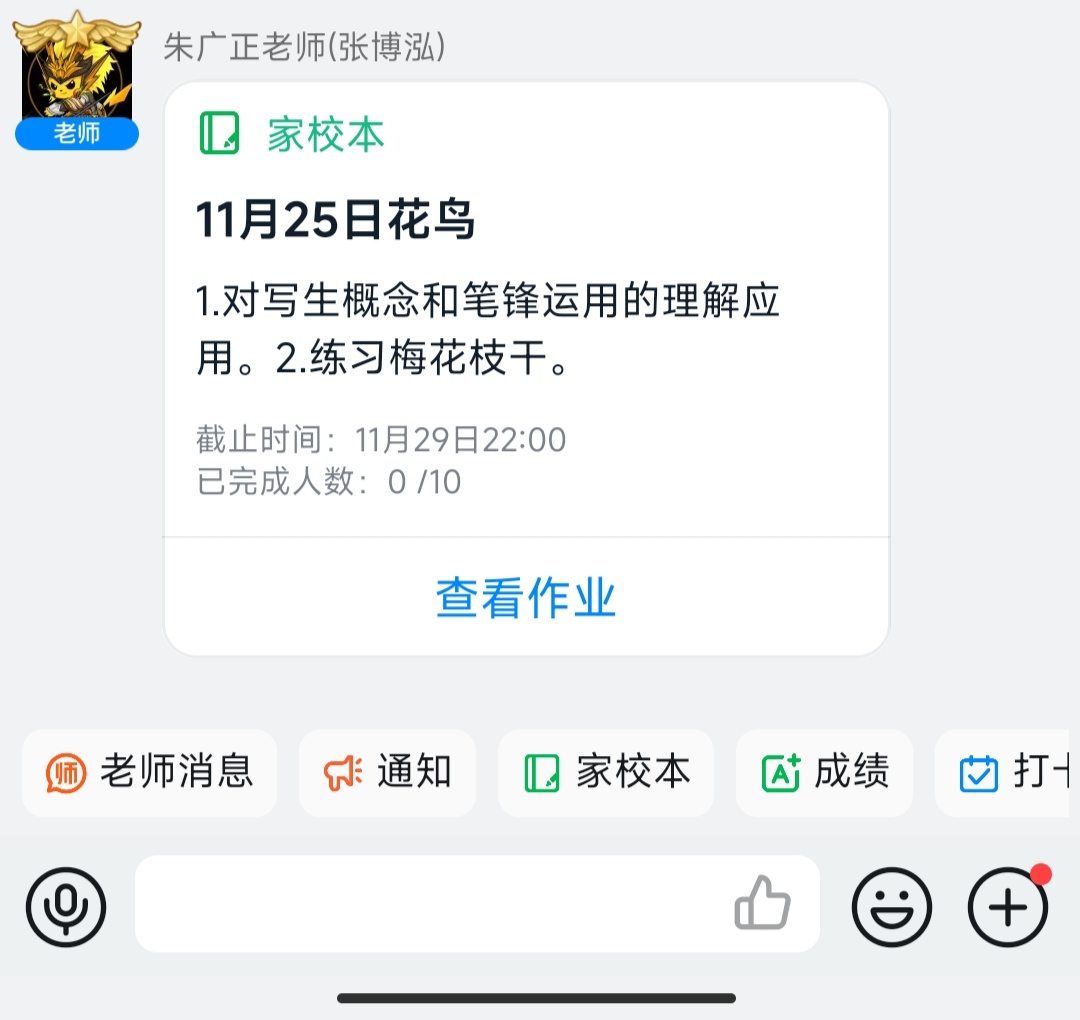Tap 查看作业 to view the homework
This screenshot has height=1020, width=1080.
526,598
